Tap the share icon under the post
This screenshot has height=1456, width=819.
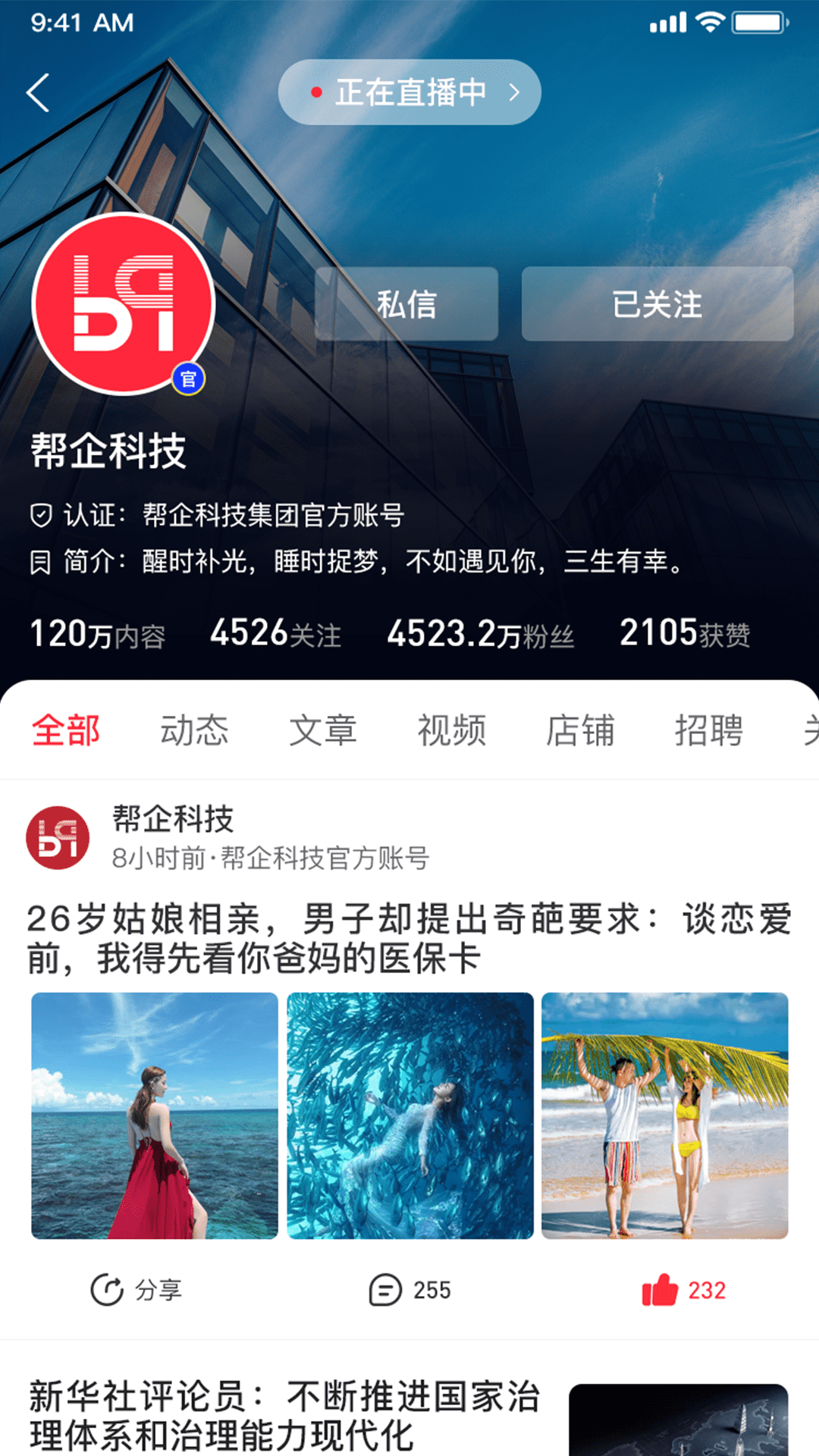(106, 1287)
